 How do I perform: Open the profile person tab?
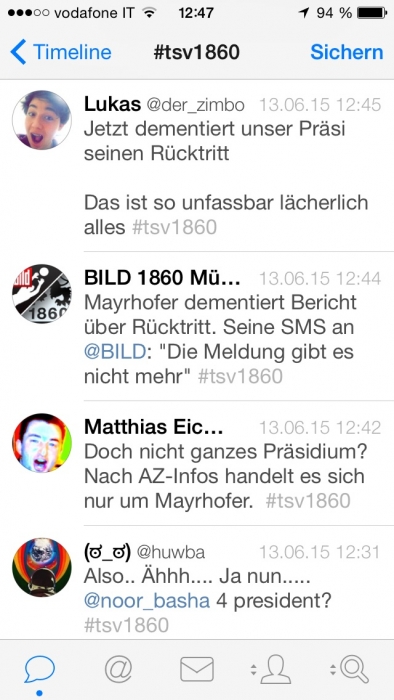(x=271, y=670)
